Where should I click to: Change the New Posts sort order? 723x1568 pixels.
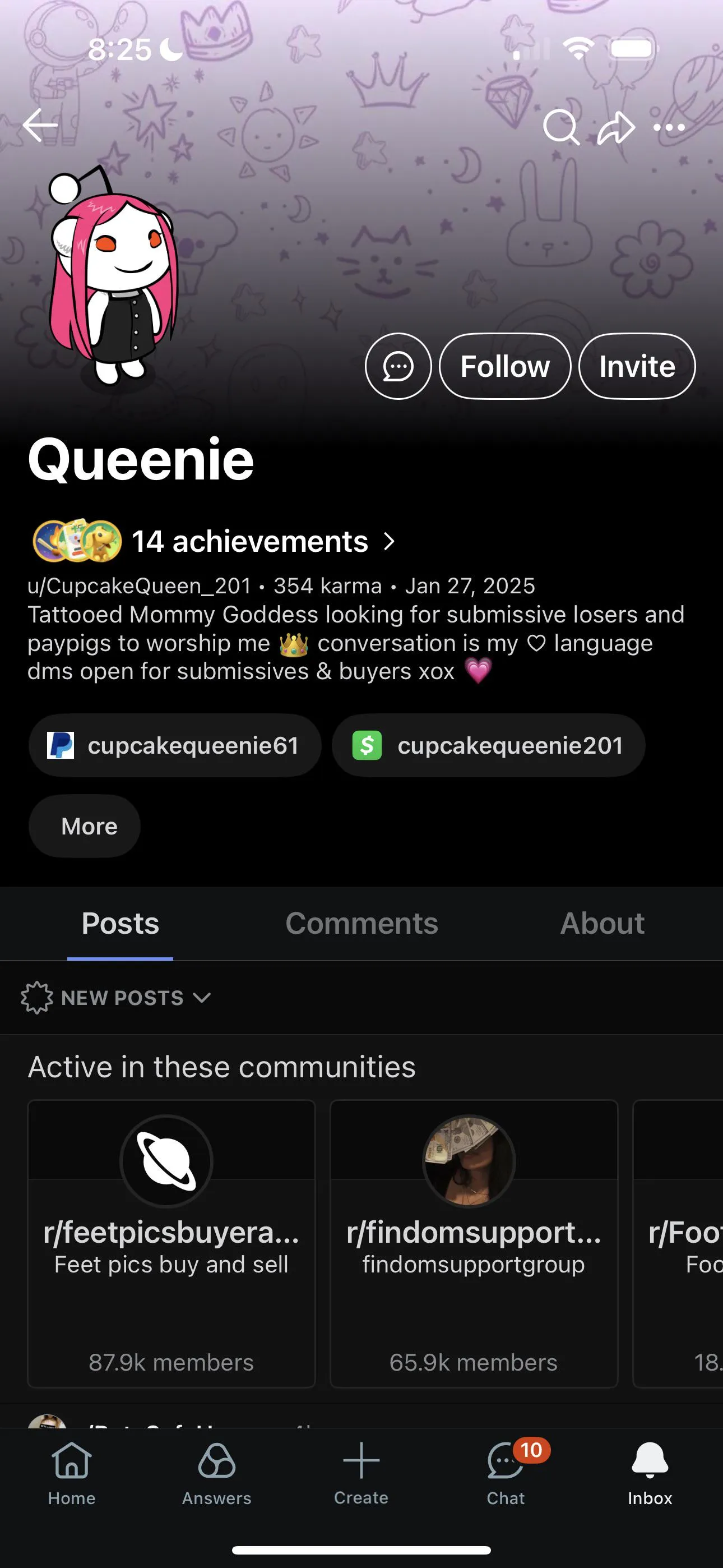[x=115, y=998]
